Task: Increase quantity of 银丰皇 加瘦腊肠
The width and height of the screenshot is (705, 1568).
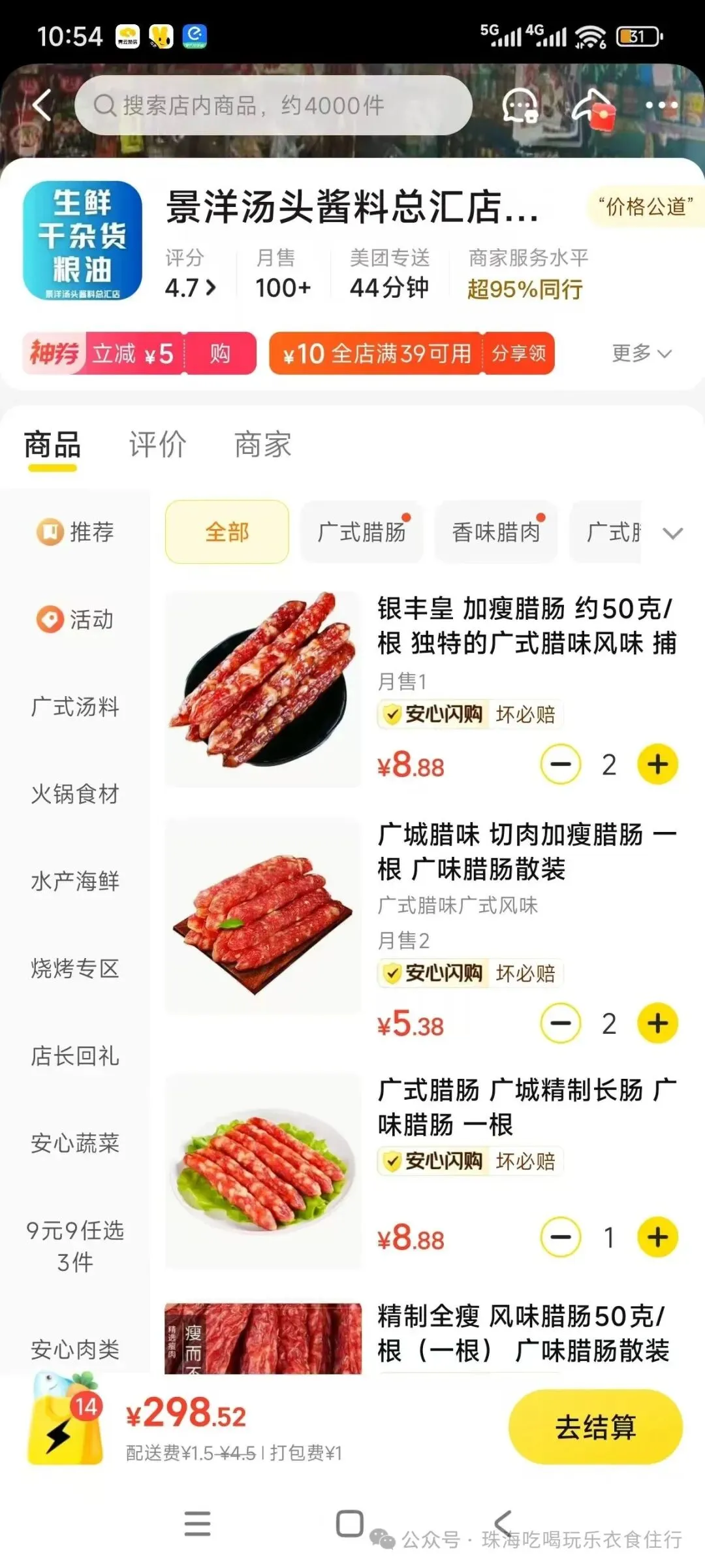Action: pyautogui.click(x=657, y=764)
